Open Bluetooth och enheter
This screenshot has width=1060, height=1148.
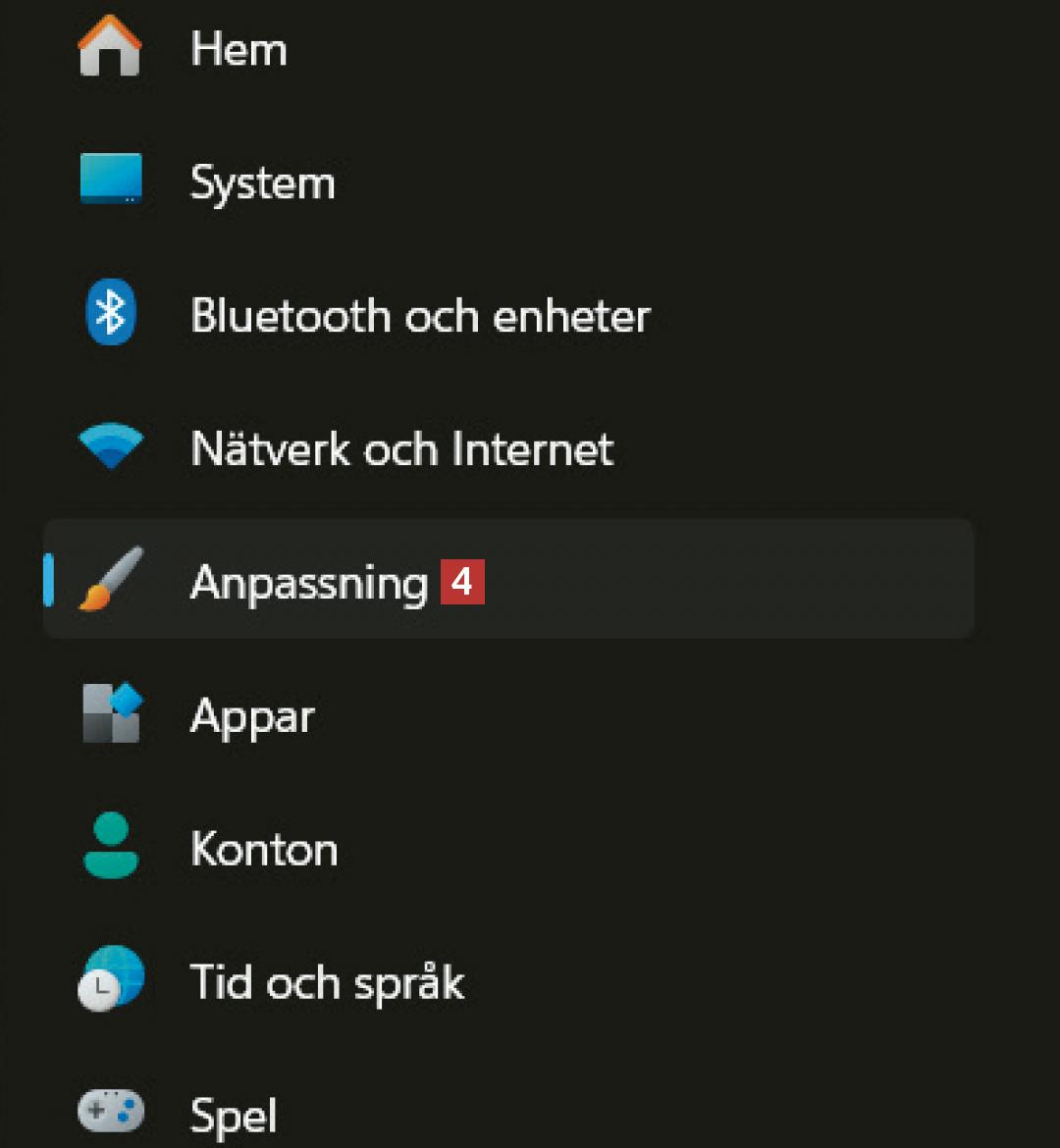419,316
